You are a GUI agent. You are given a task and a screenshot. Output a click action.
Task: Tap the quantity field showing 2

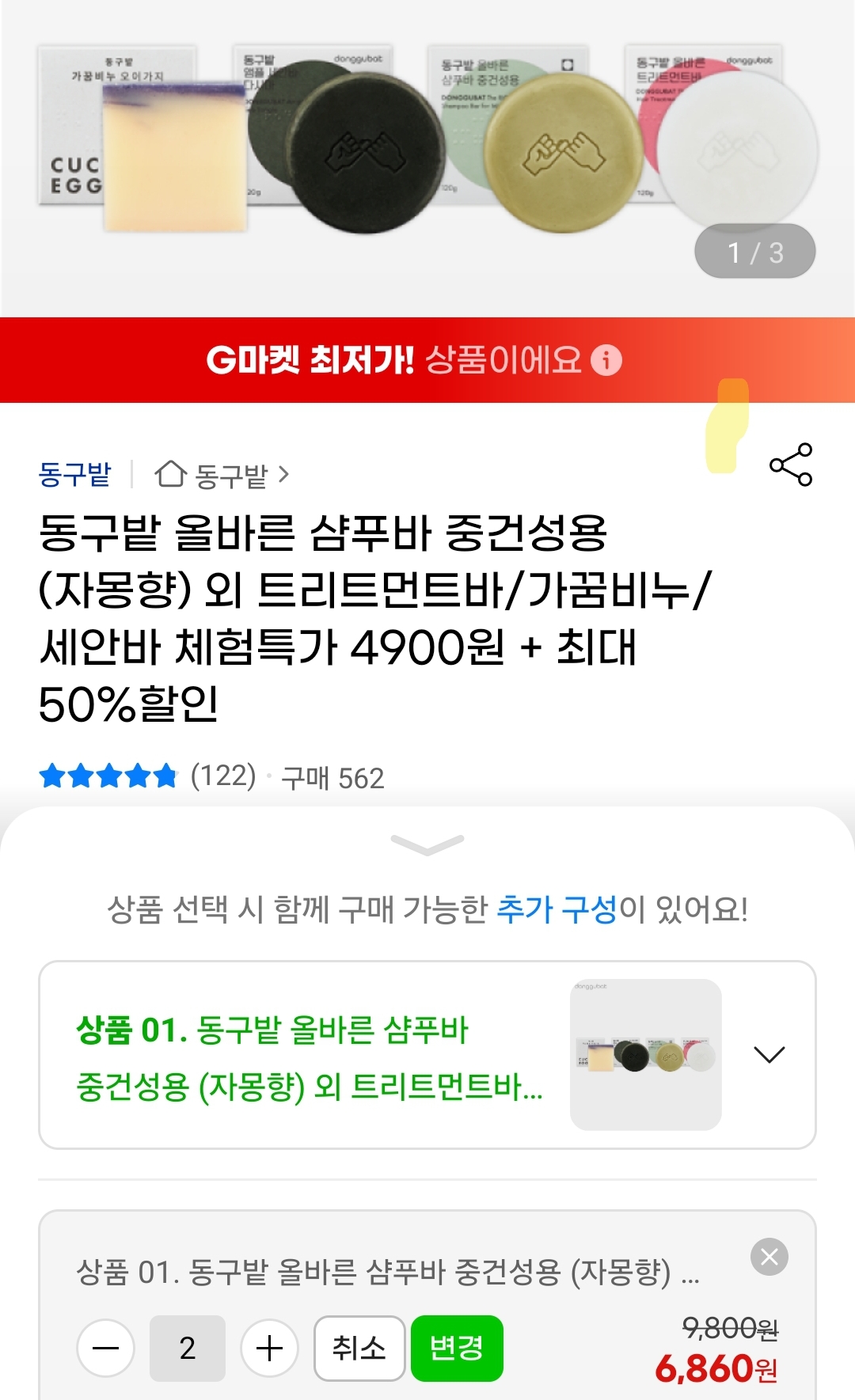(188, 1348)
